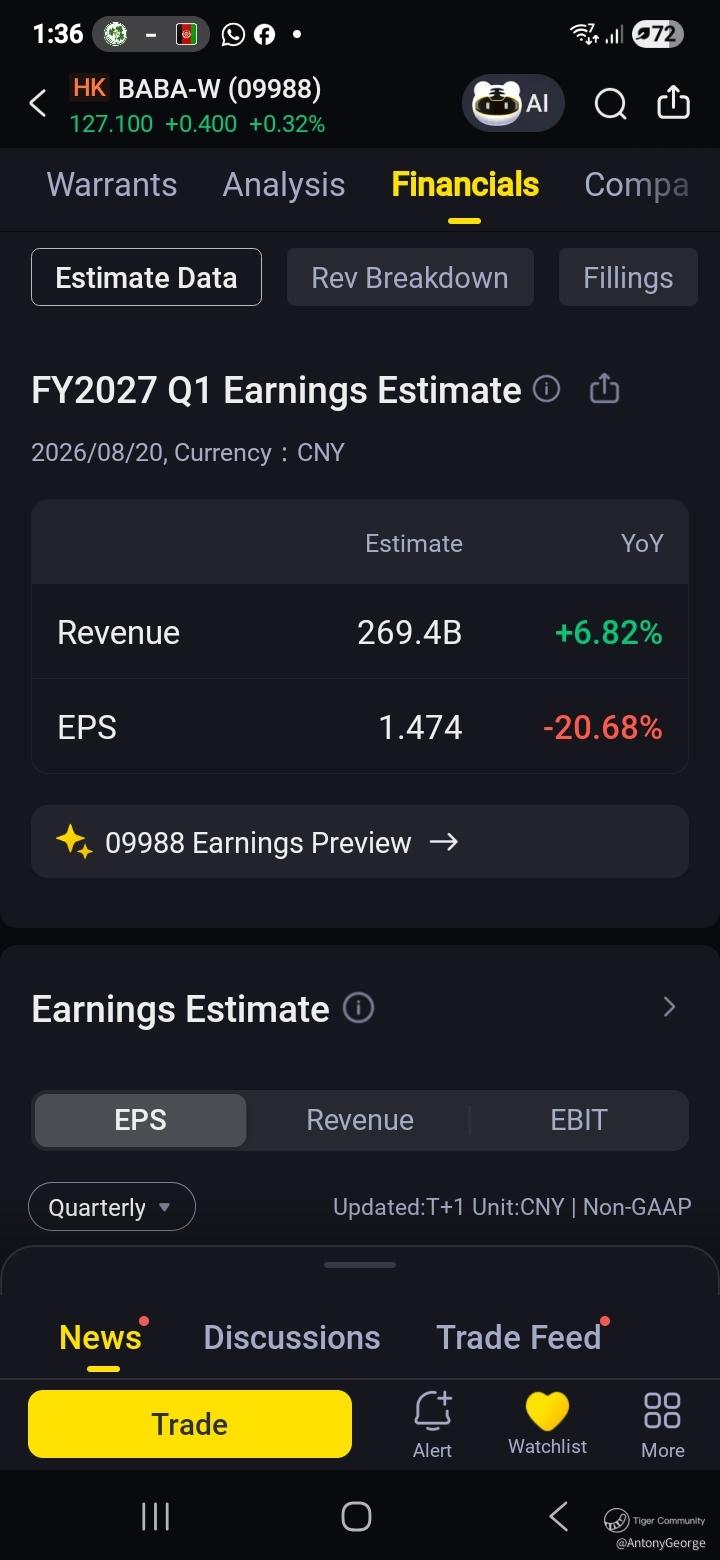Expand the Earnings Estimate section chevron
Screen dimensions: 720x1560
click(669, 1007)
